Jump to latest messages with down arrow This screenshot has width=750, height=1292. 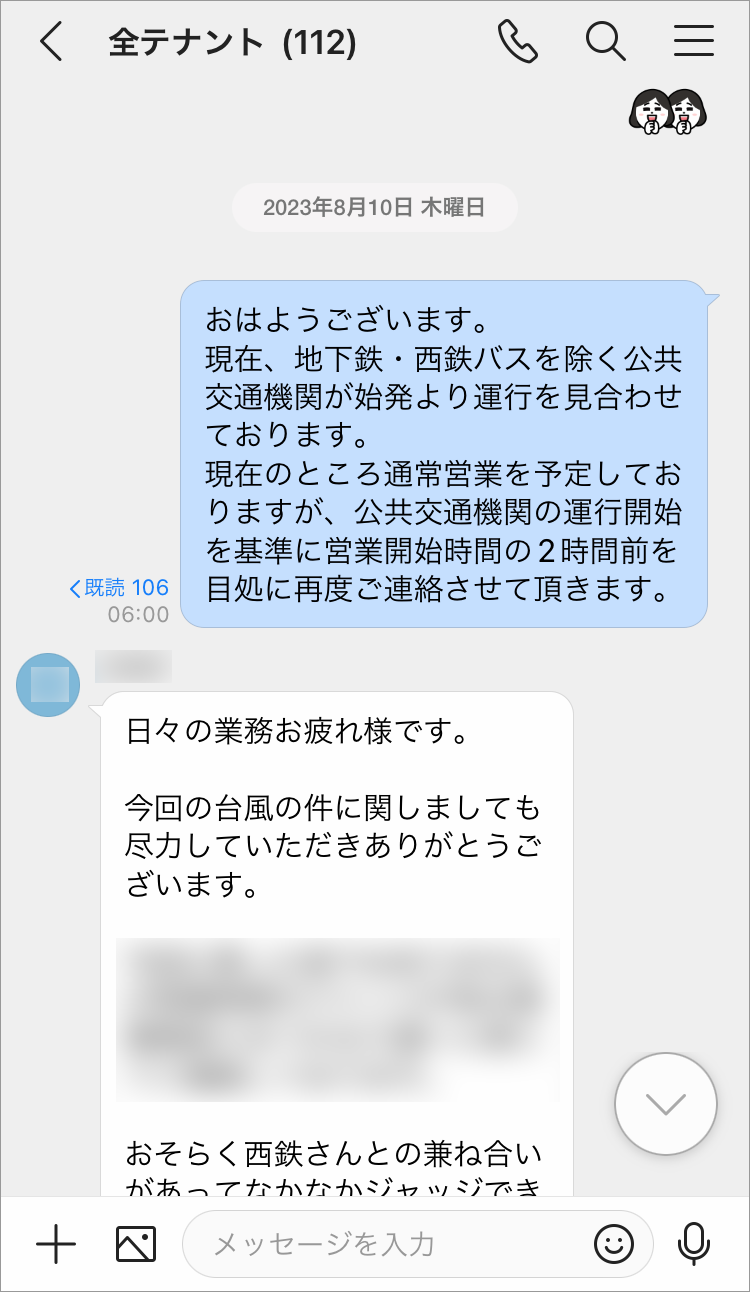click(666, 1103)
